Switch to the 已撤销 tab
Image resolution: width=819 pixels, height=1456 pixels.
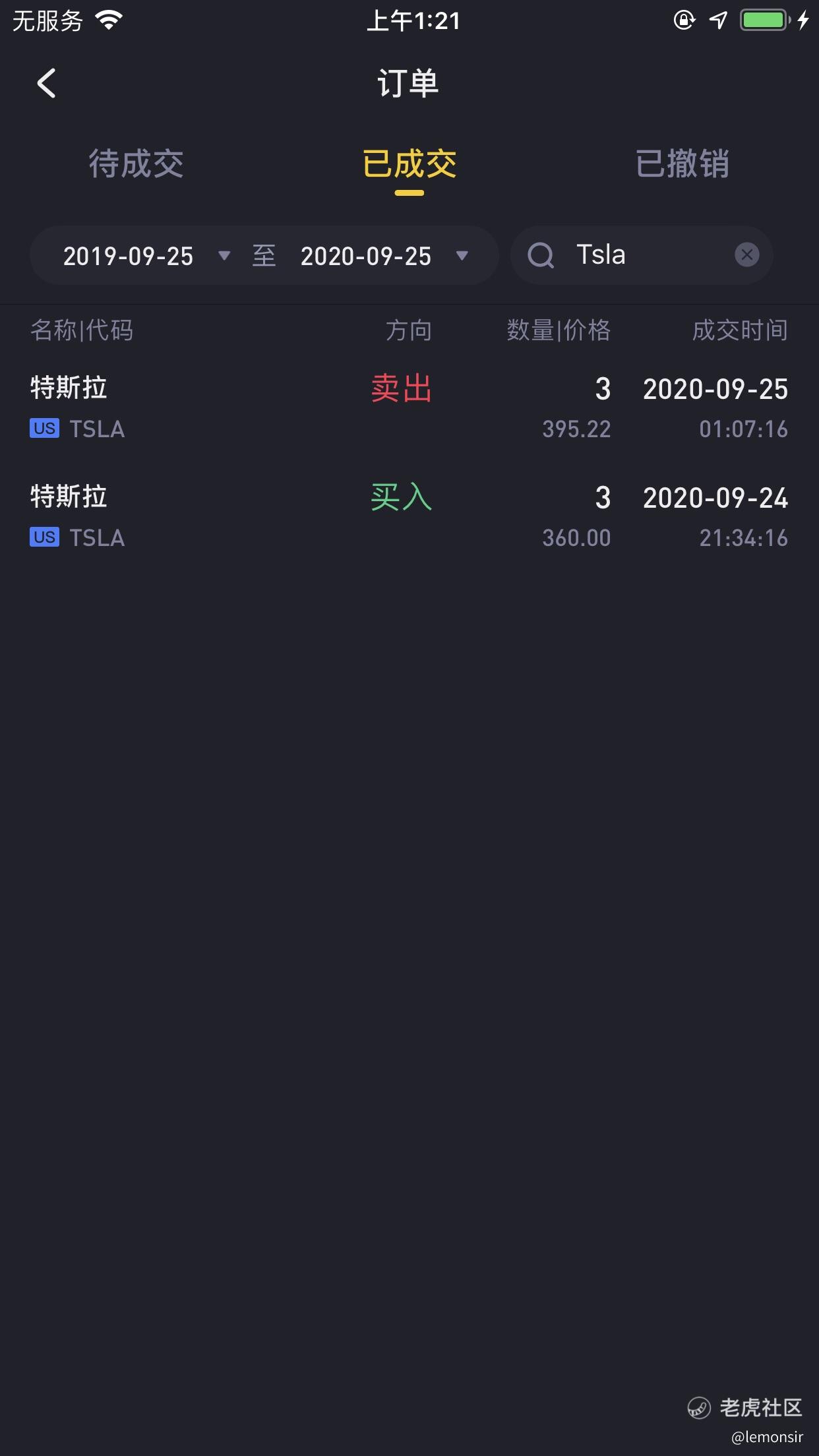[x=682, y=164]
